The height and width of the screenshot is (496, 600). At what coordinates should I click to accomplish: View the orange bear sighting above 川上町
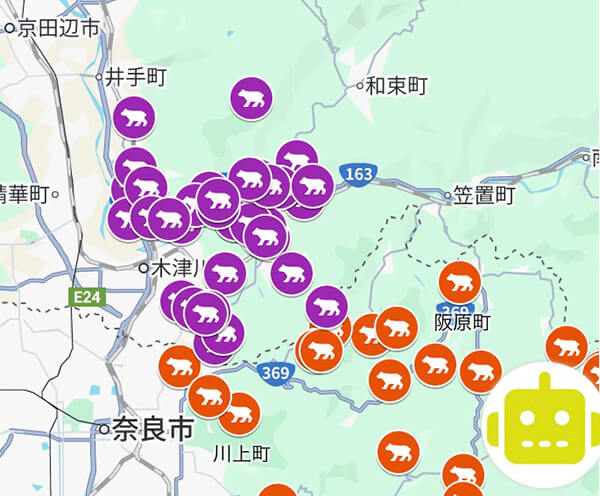tap(238, 413)
